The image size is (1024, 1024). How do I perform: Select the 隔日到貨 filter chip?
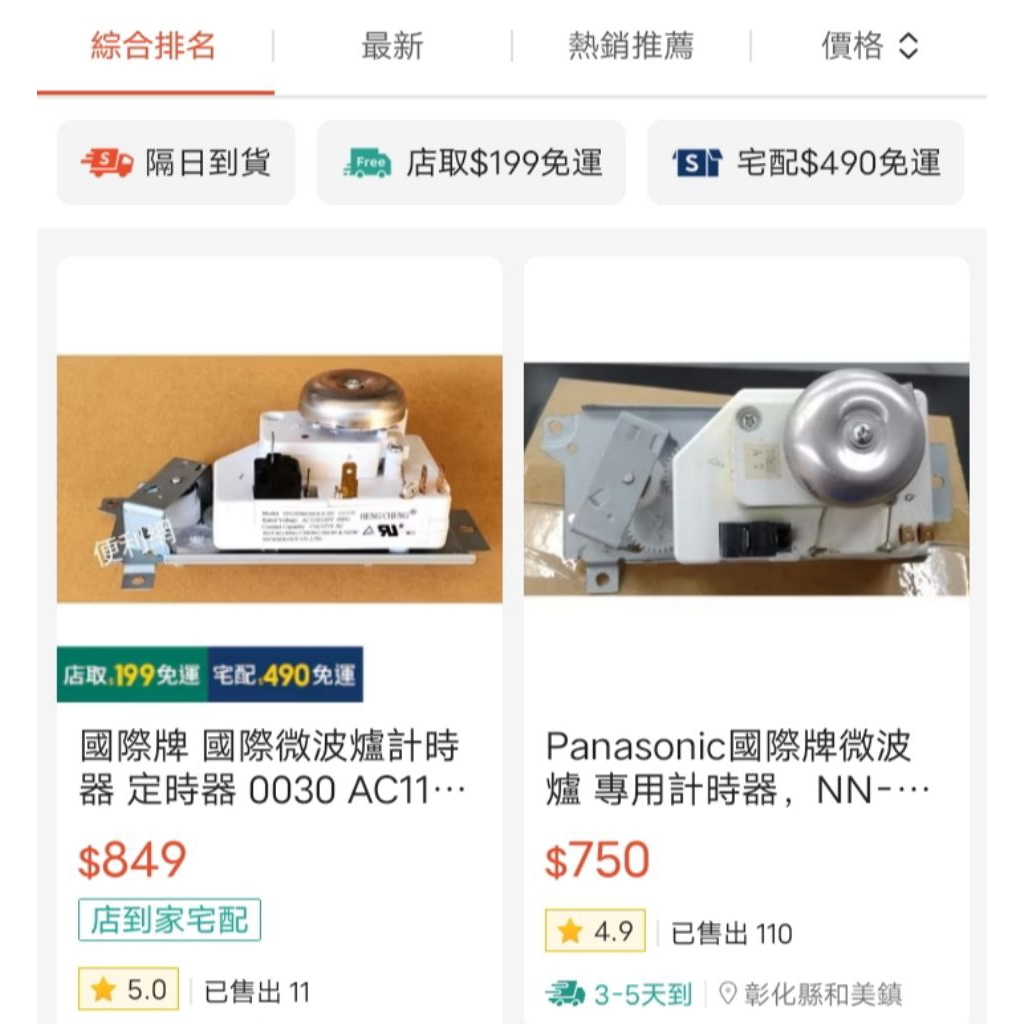[x=176, y=162]
